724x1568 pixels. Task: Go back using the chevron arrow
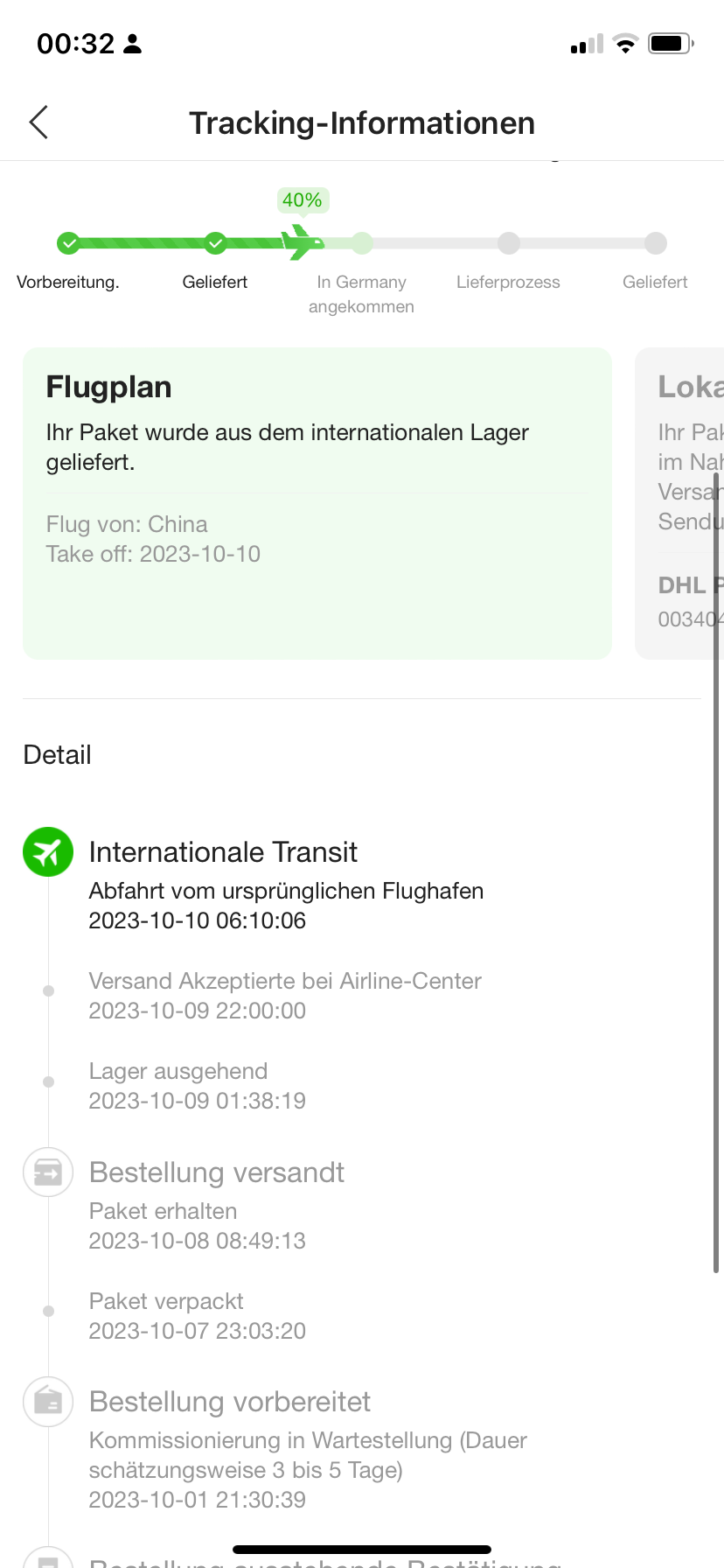38,122
